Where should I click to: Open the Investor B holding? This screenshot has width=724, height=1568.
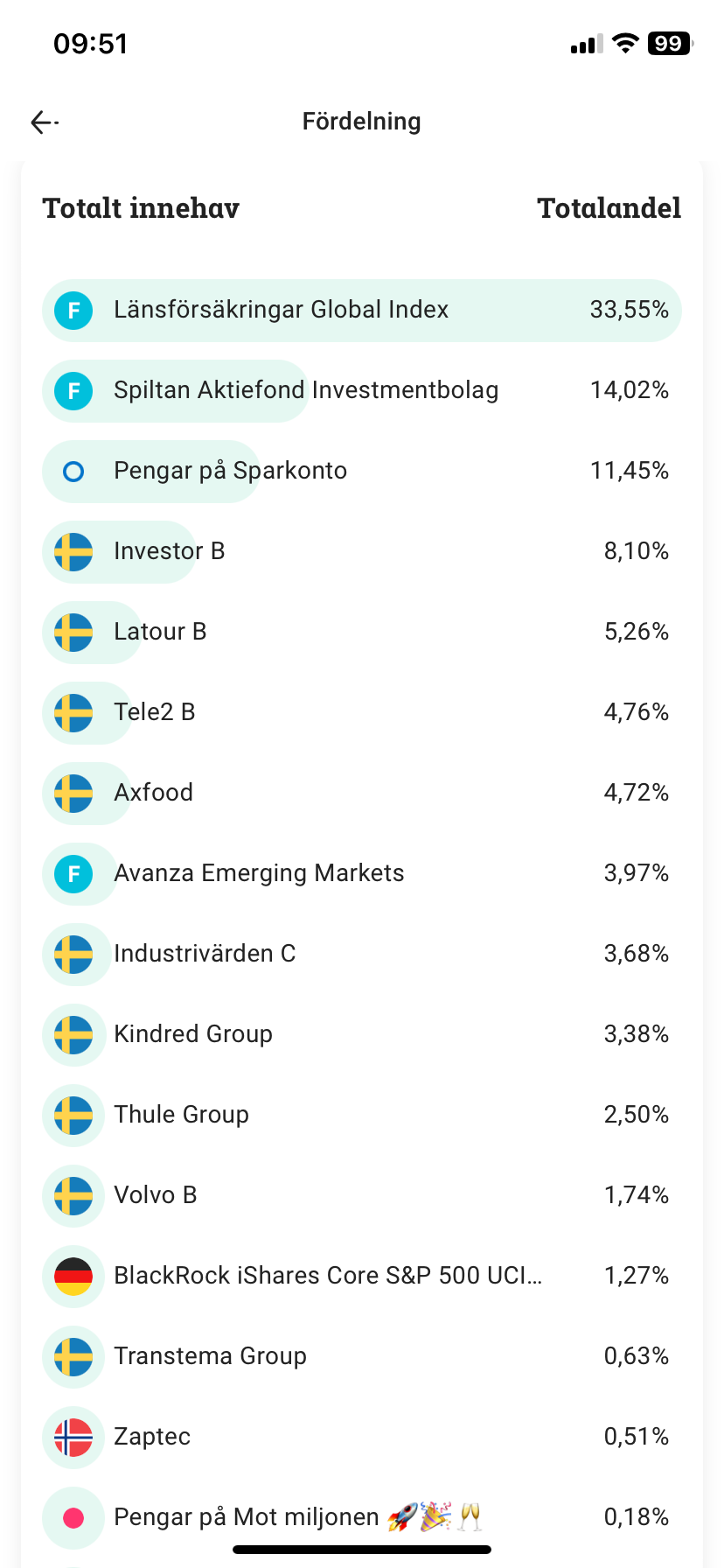tap(361, 551)
